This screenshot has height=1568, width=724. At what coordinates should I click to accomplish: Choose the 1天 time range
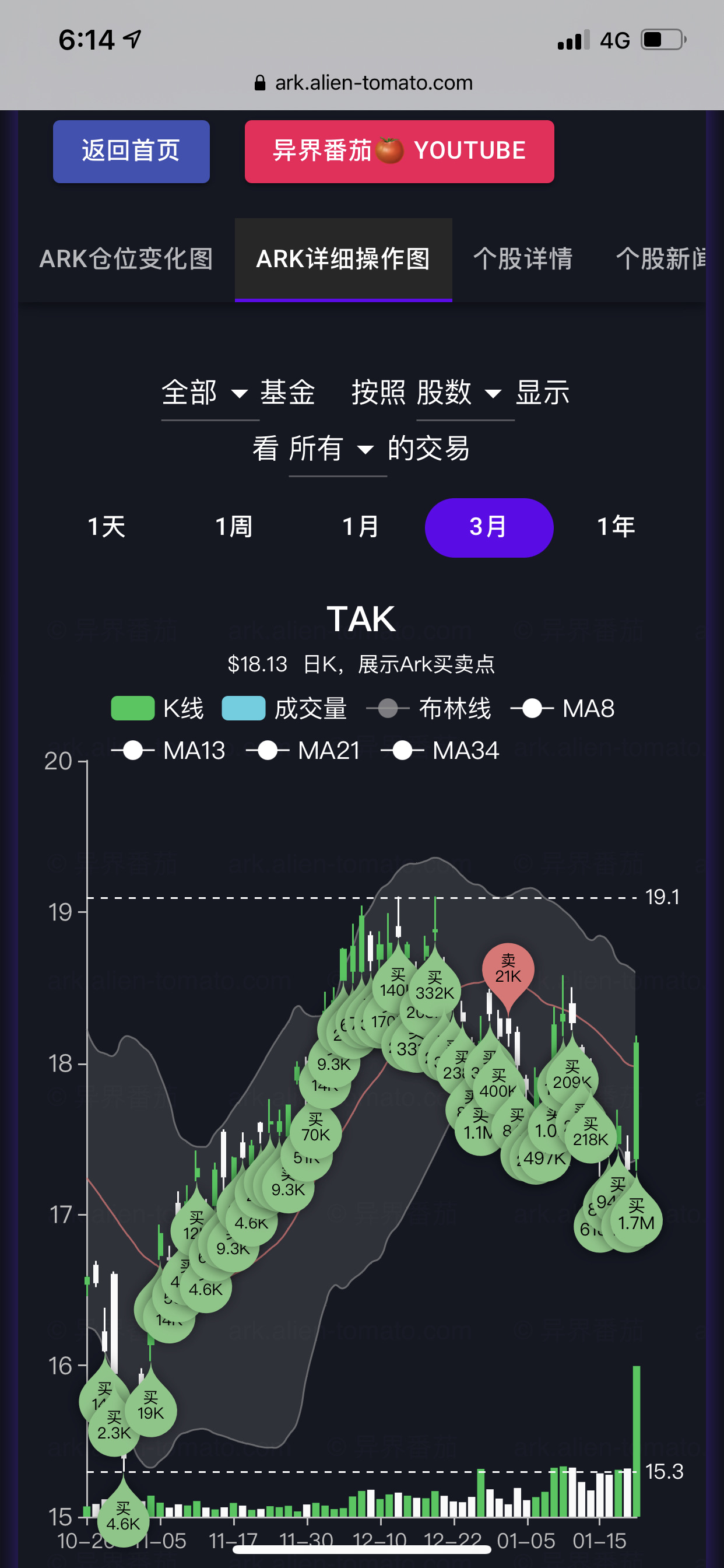[x=107, y=527]
